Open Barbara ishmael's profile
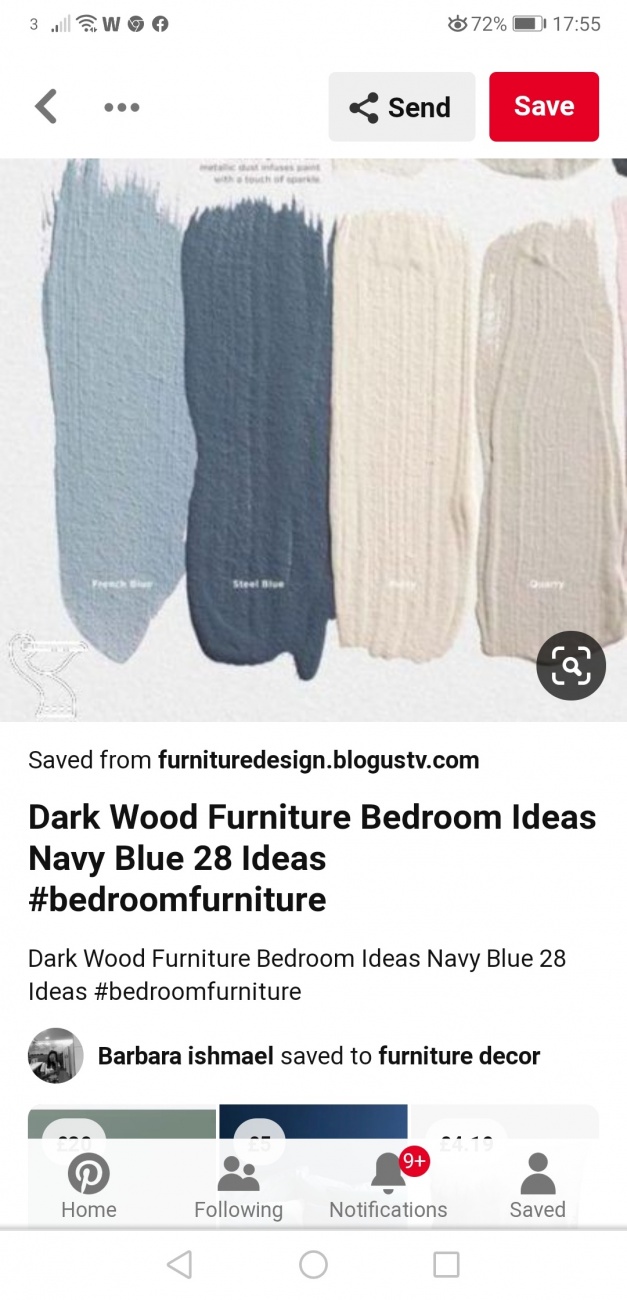Viewport: 627px width, 1300px height. click(x=186, y=1055)
